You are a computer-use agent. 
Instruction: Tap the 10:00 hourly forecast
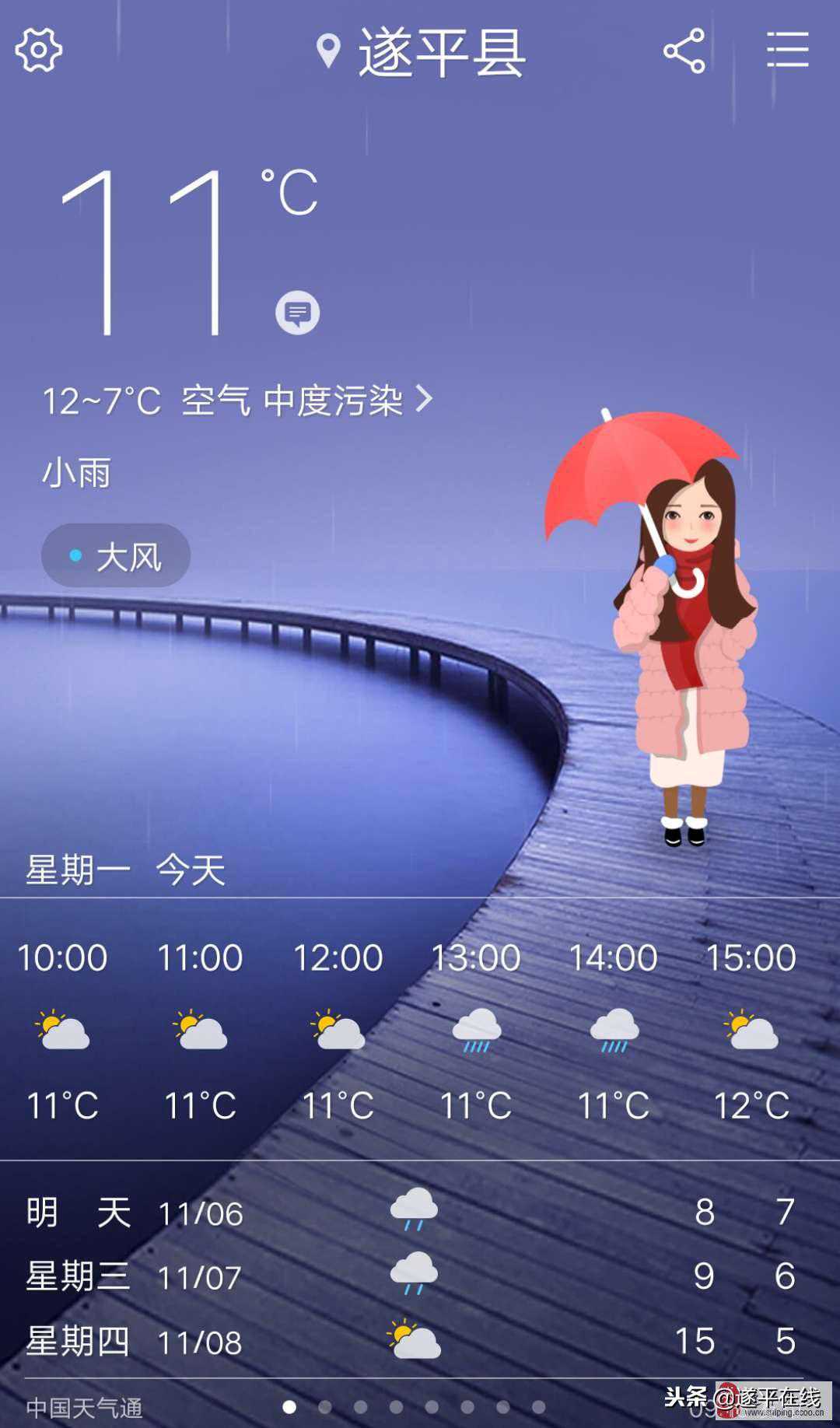click(62, 1031)
